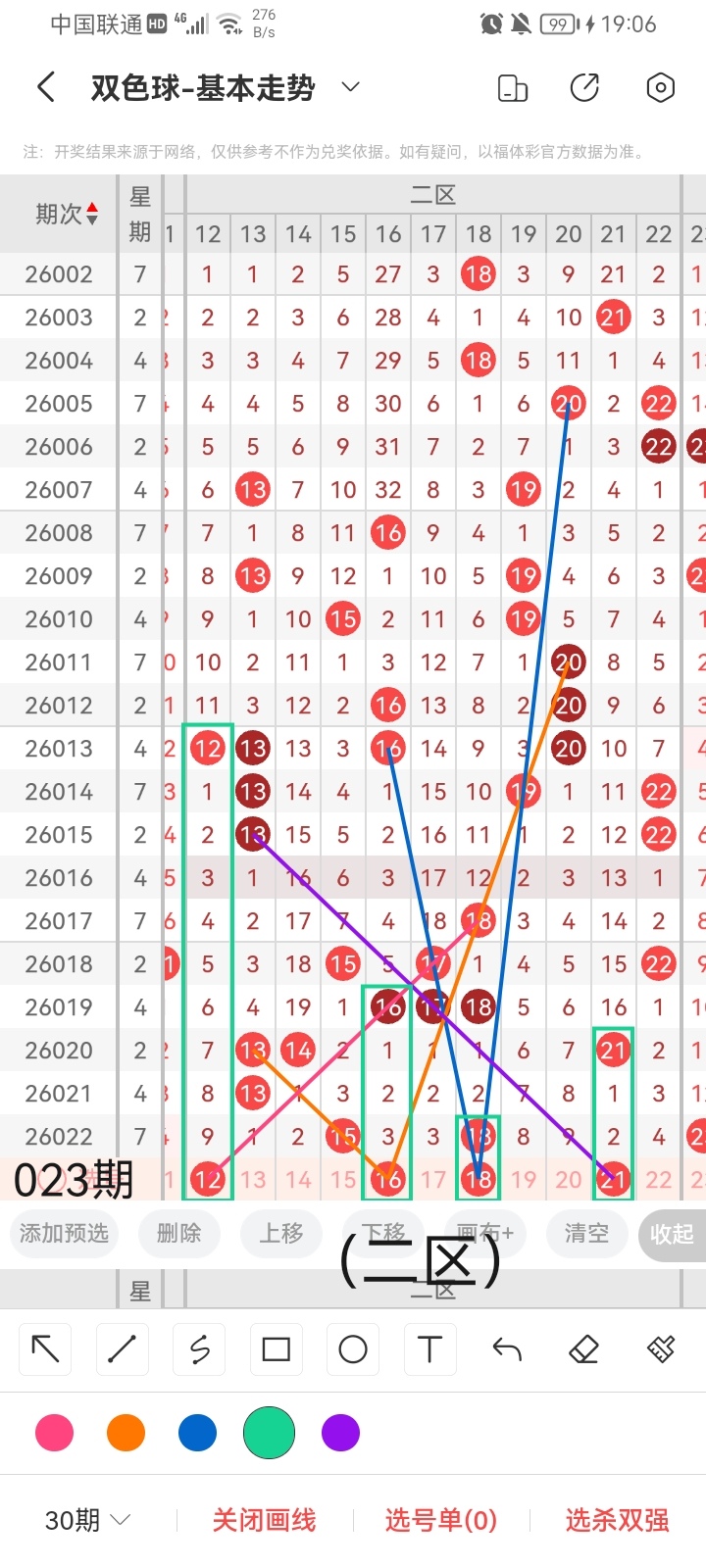Open the screen orientation icon
Screen dimensions: 706x1568
[513, 88]
